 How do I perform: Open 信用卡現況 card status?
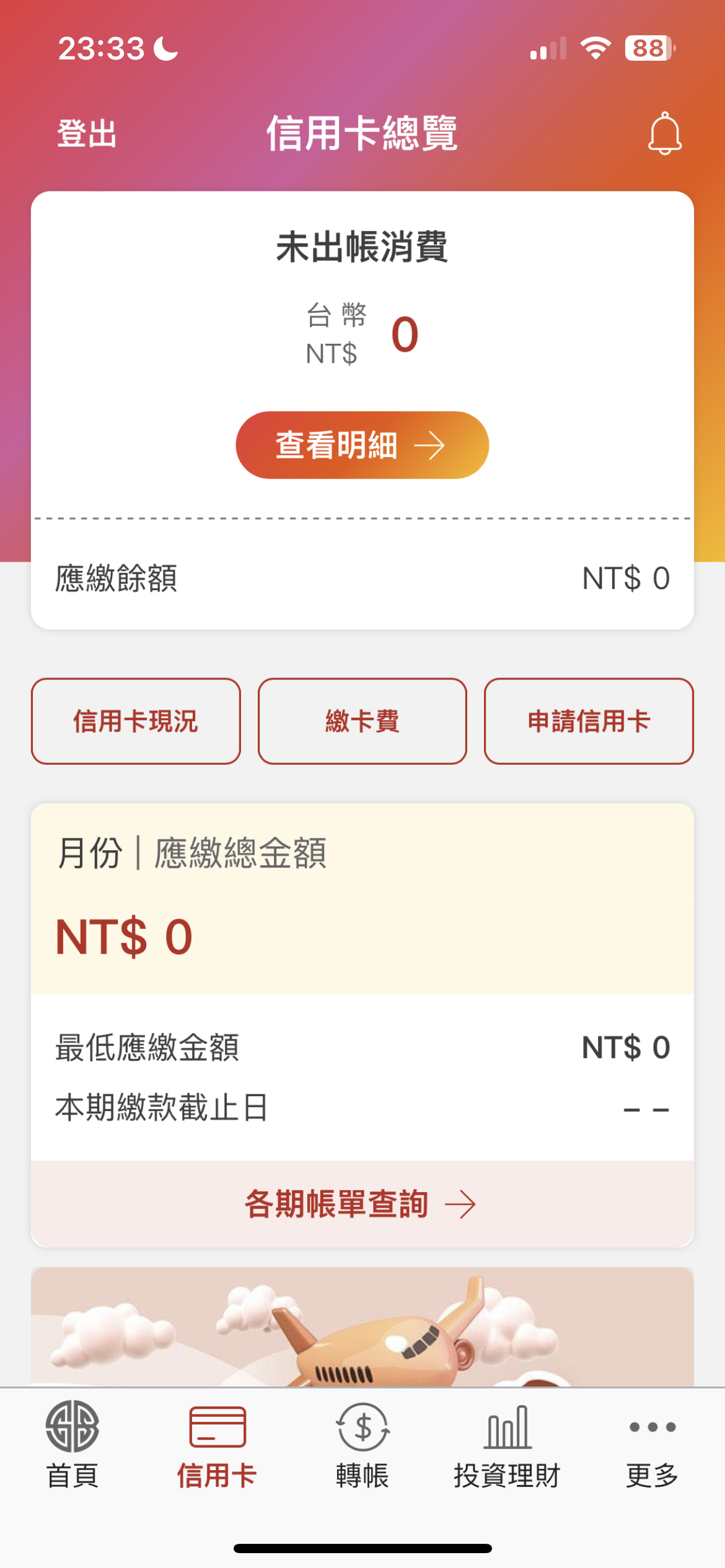tap(136, 721)
